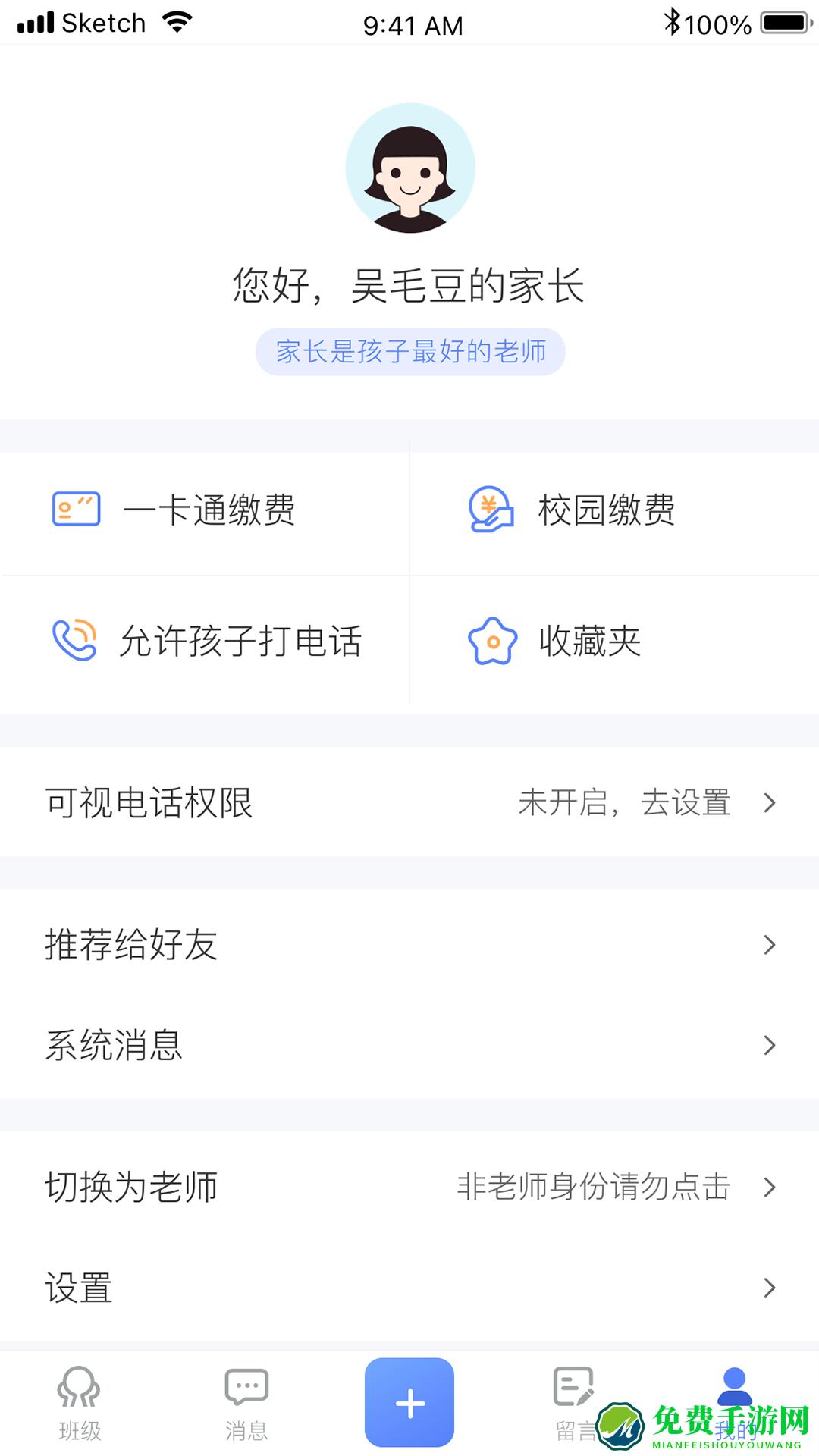Expand the 可视电话权限 row chevron
Viewport: 819px width, 1456px height.
[772, 802]
